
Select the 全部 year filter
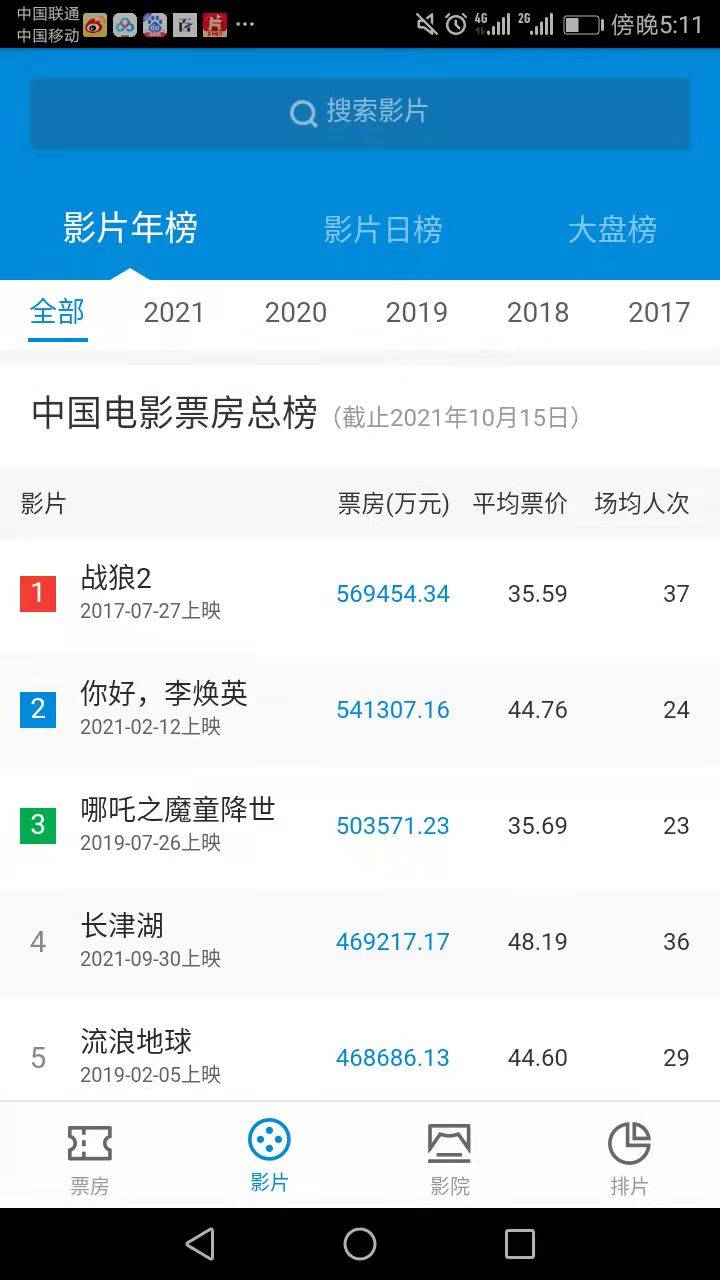58,312
